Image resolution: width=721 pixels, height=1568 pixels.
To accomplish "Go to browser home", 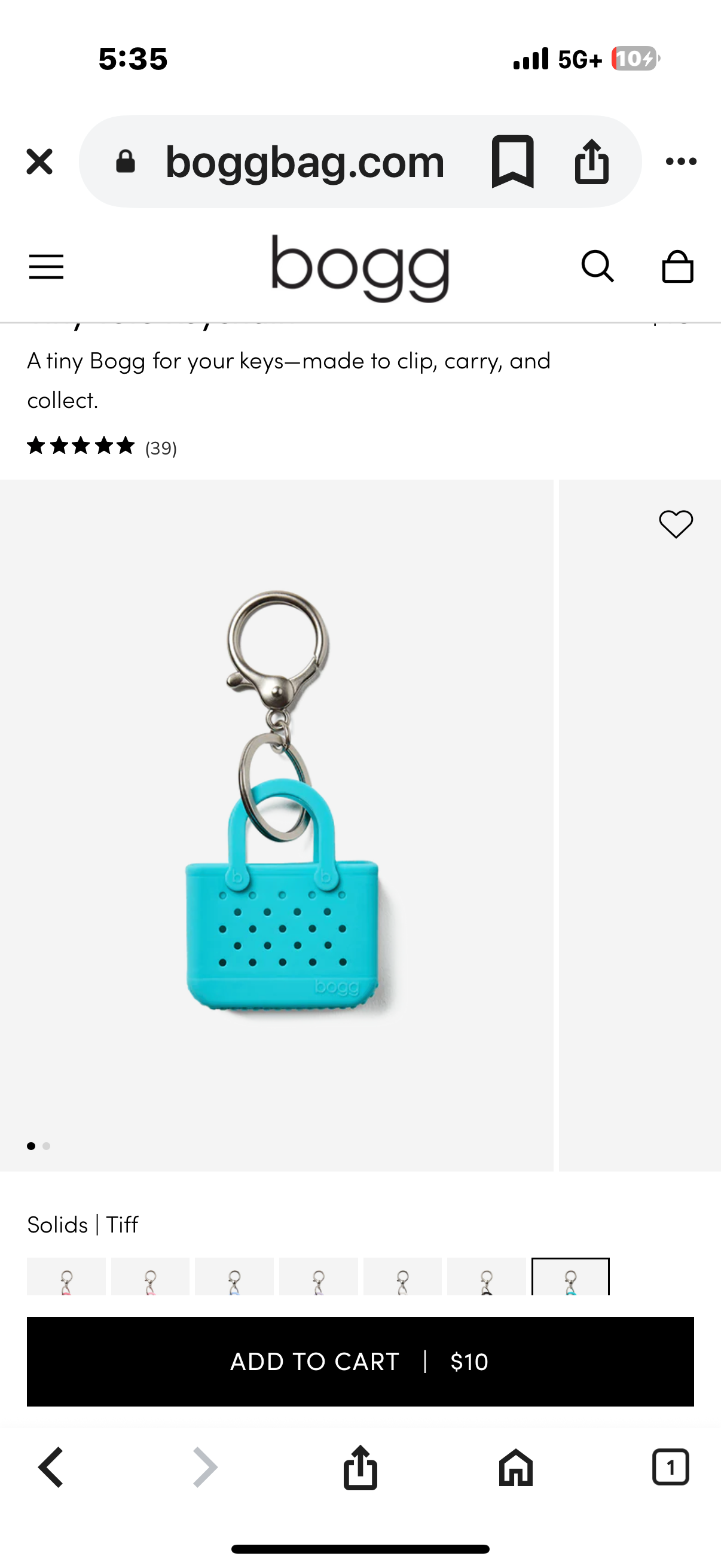I will tap(515, 1468).
